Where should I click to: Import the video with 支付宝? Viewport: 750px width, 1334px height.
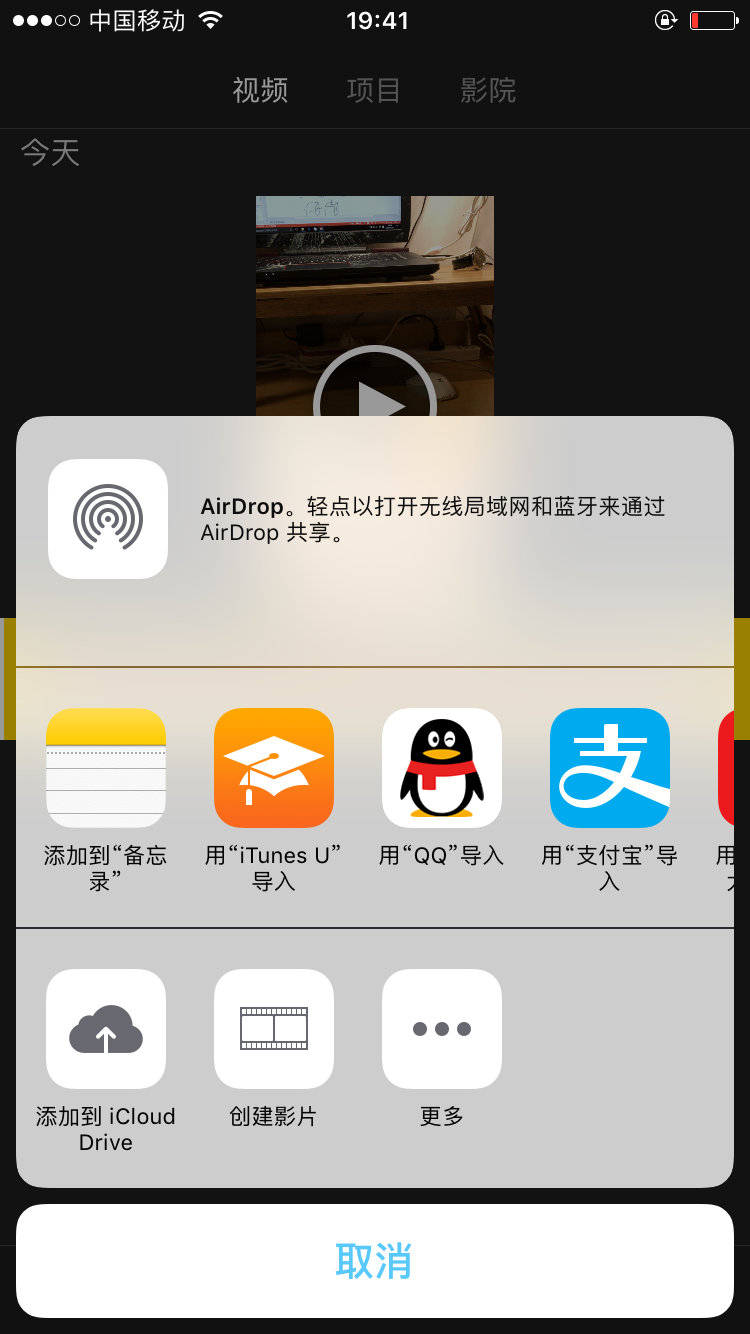click(x=610, y=768)
